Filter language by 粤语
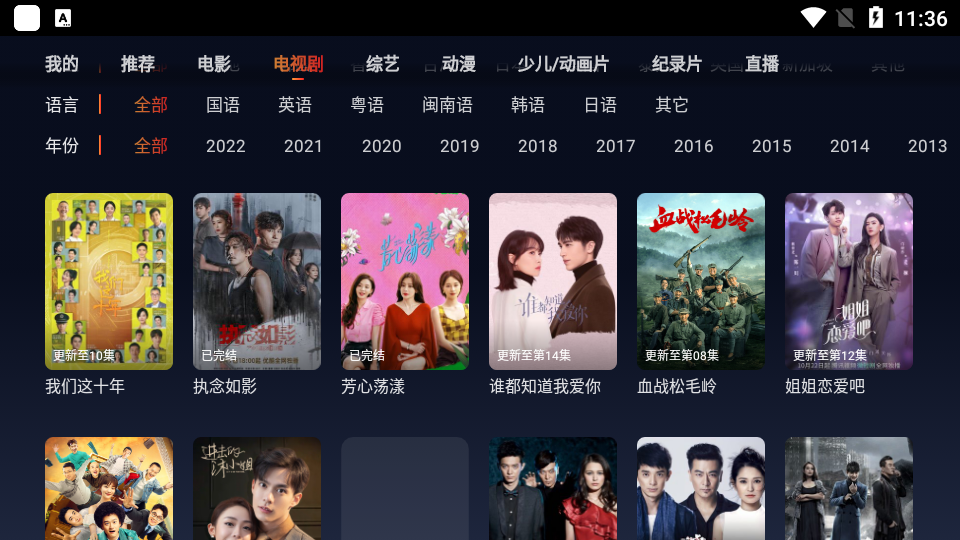This screenshot has width=960, height=540. click(x=367, y=105)
